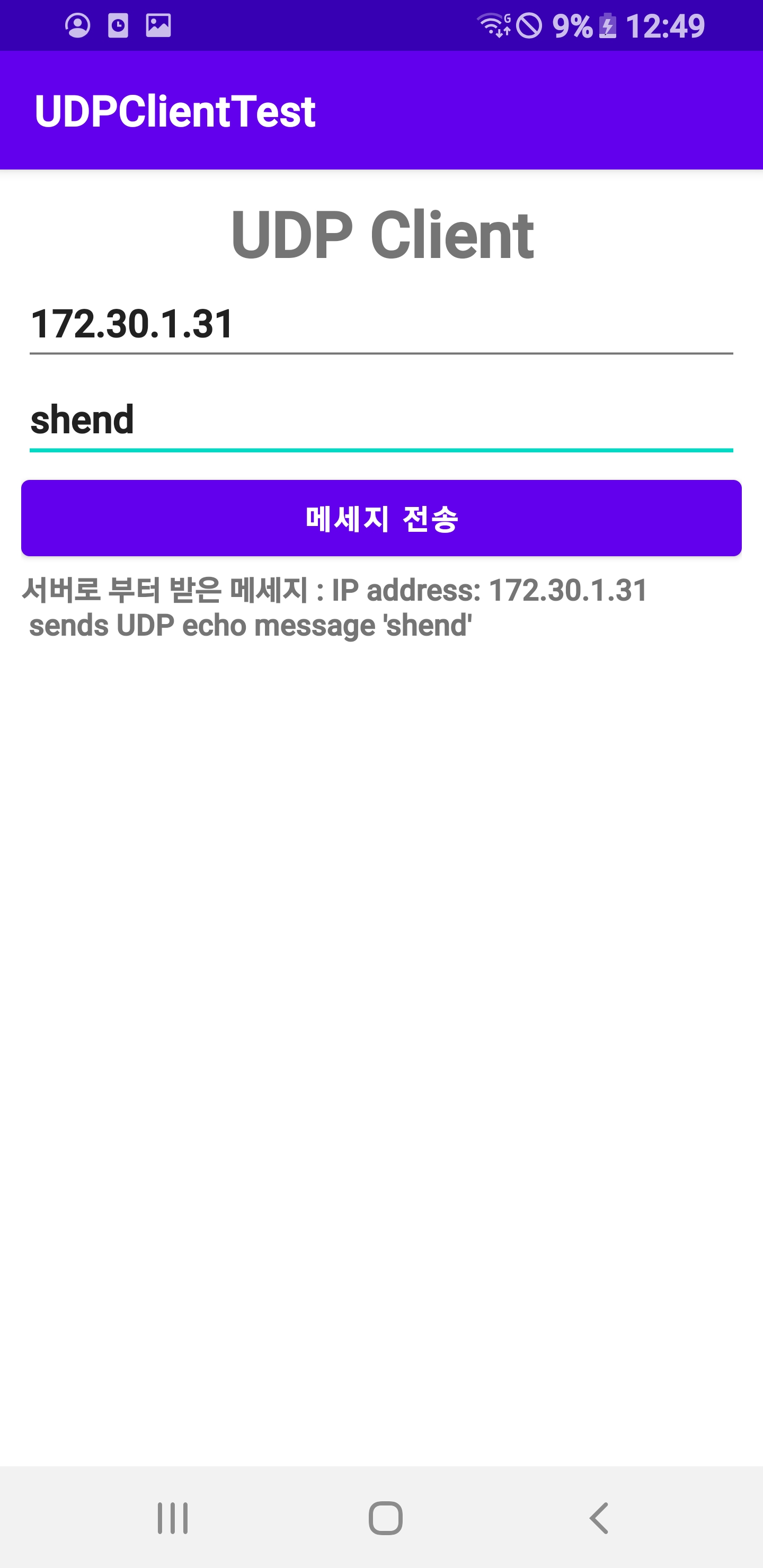The width and height of the screenshot is (763, 1568).
Task: Focus the message field containing 'shend'
Action: 381,420
